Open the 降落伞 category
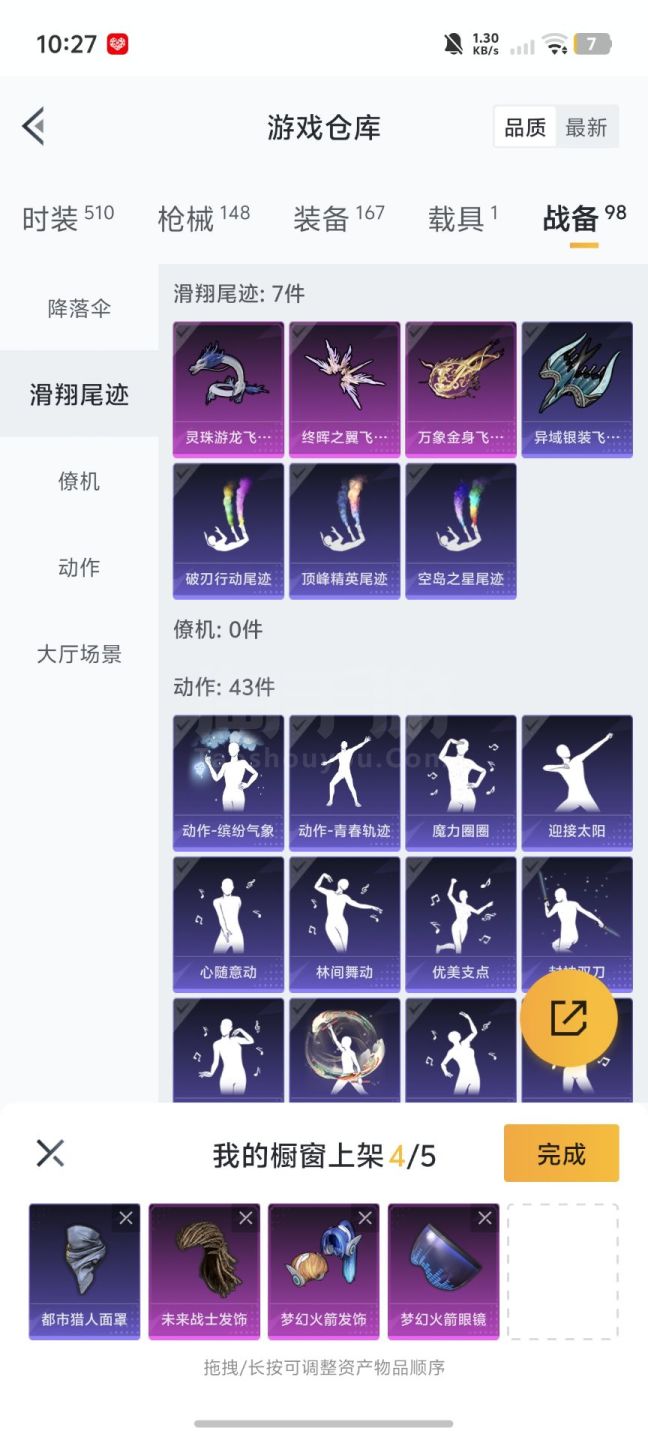Image resolution: width=648 pixels, height=1440 pixels. click(79, 308)
